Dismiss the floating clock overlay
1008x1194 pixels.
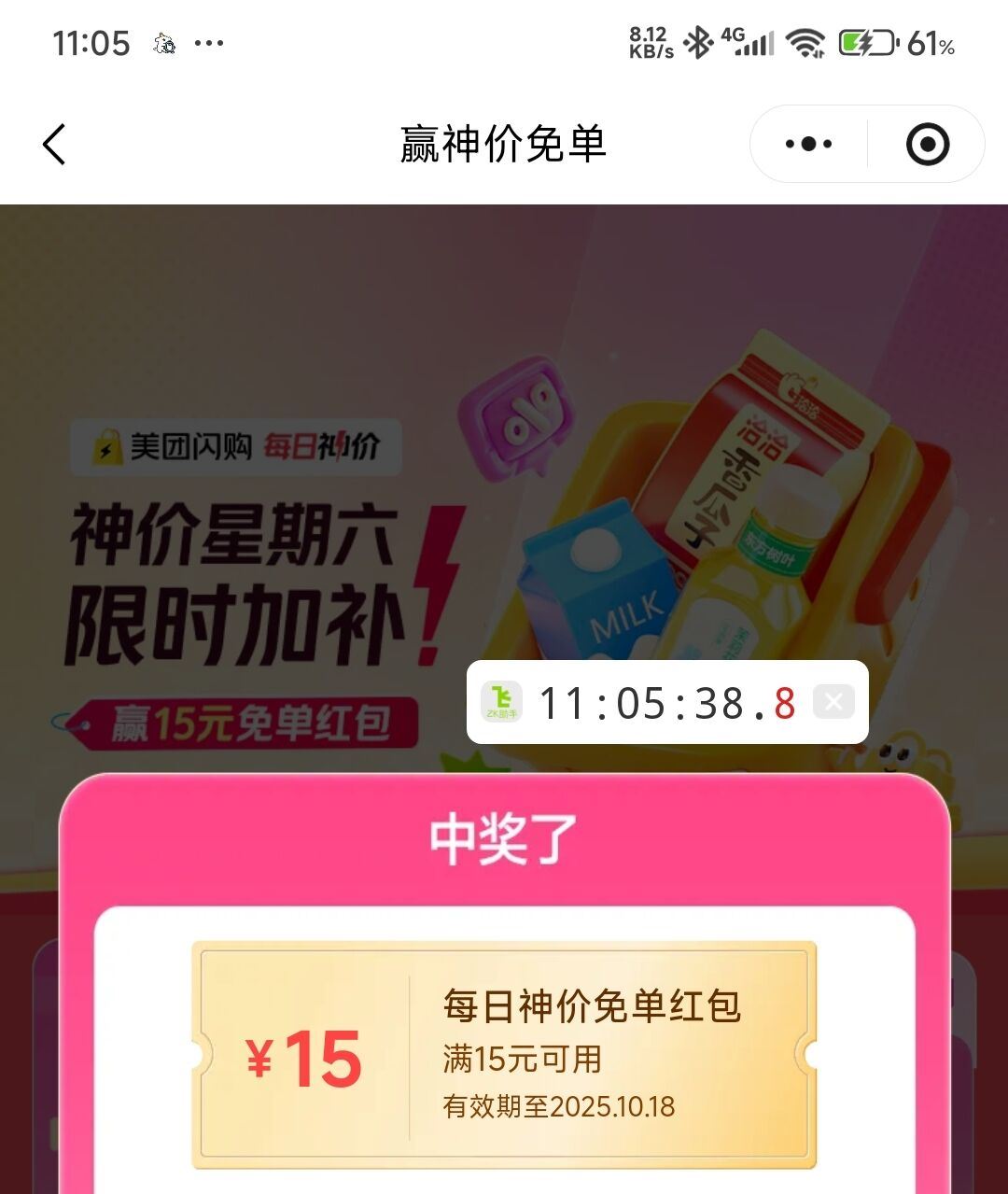tap(833, 702)
